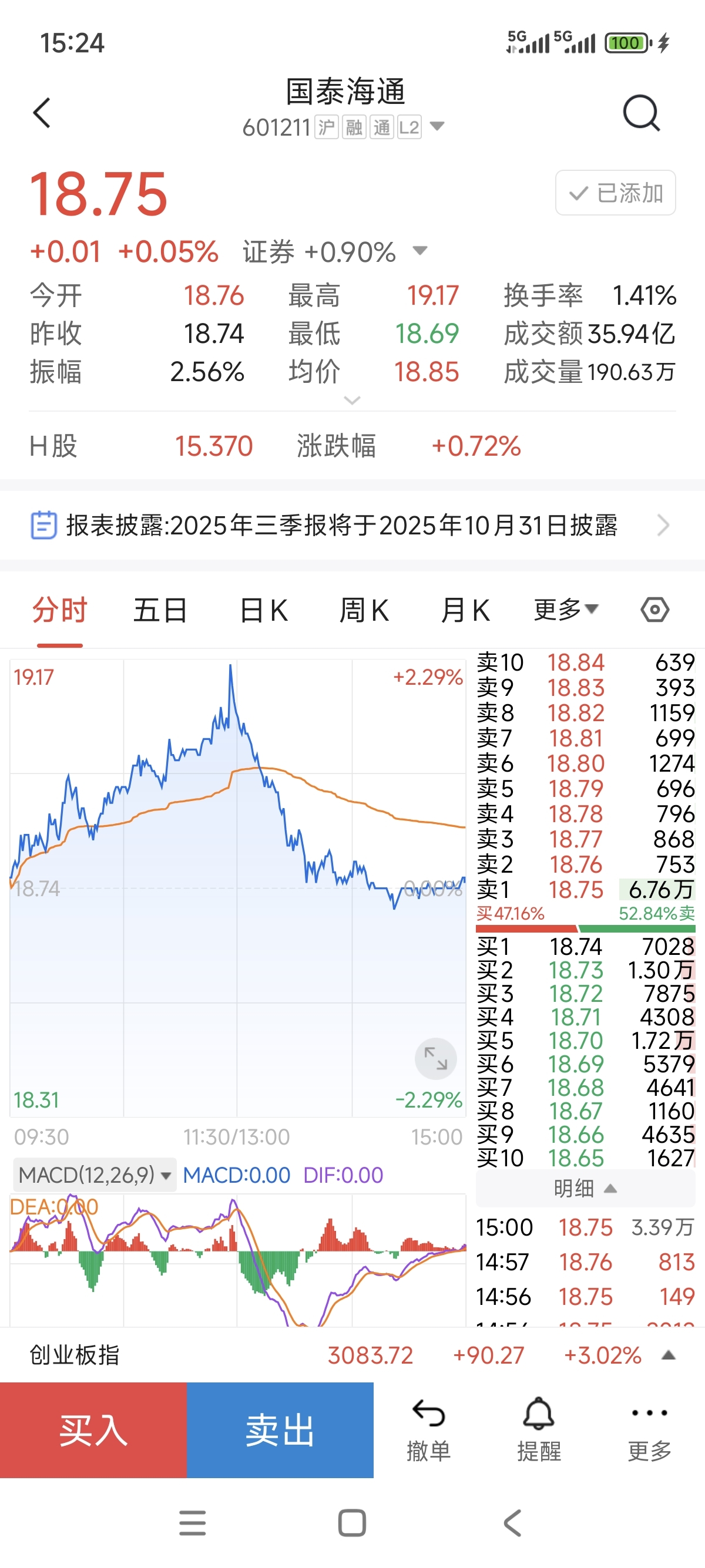The height and width of the screenshot is (1568, 705).
Task: Open chart settings hexagon icon
Action: click(655, 610)
